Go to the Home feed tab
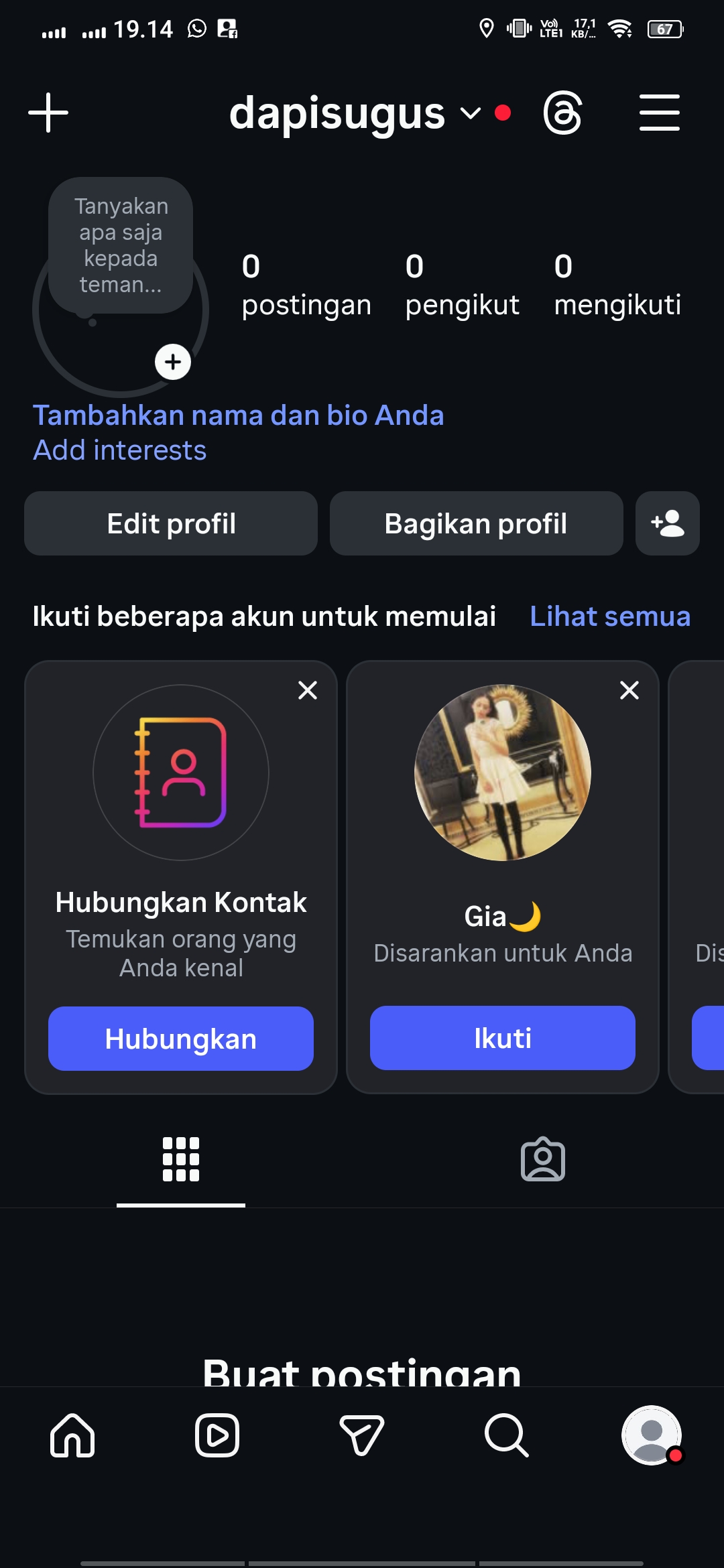This screenshot has width=724, height=1568. (72, 1435)
